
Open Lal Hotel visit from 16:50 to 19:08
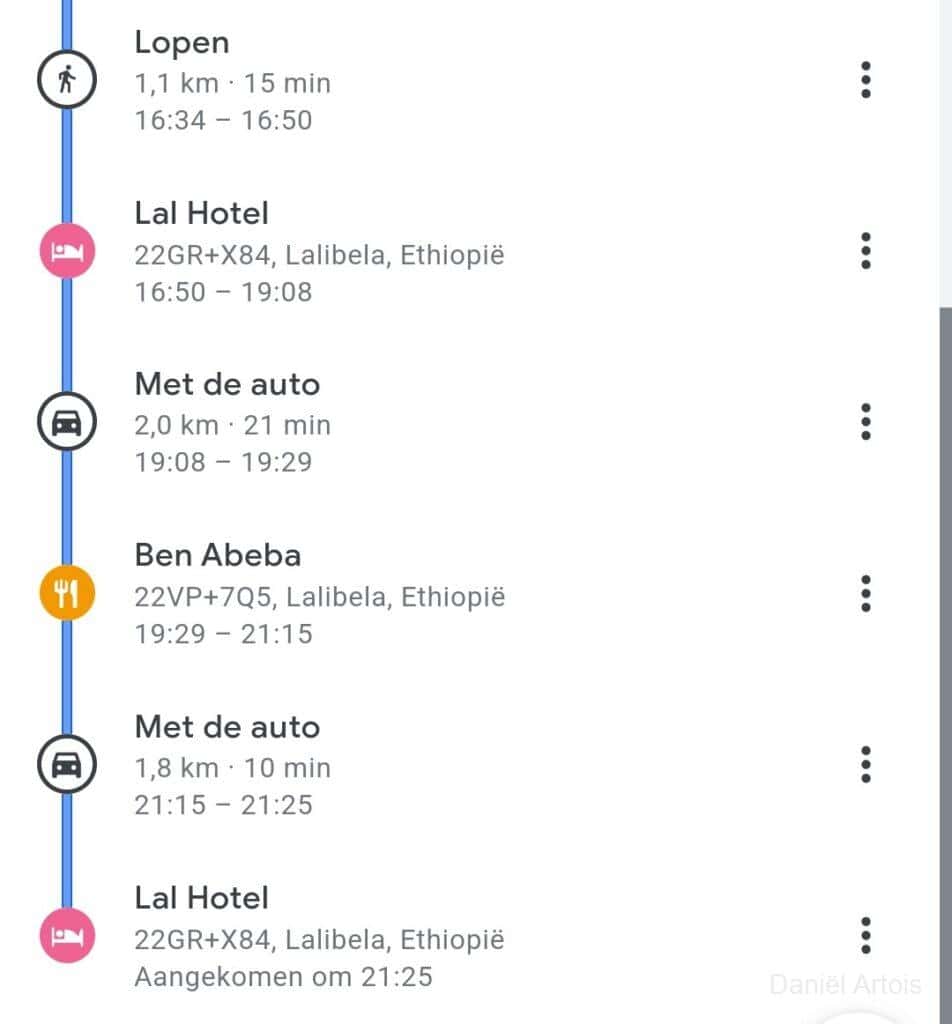click(x=319, y=252)
